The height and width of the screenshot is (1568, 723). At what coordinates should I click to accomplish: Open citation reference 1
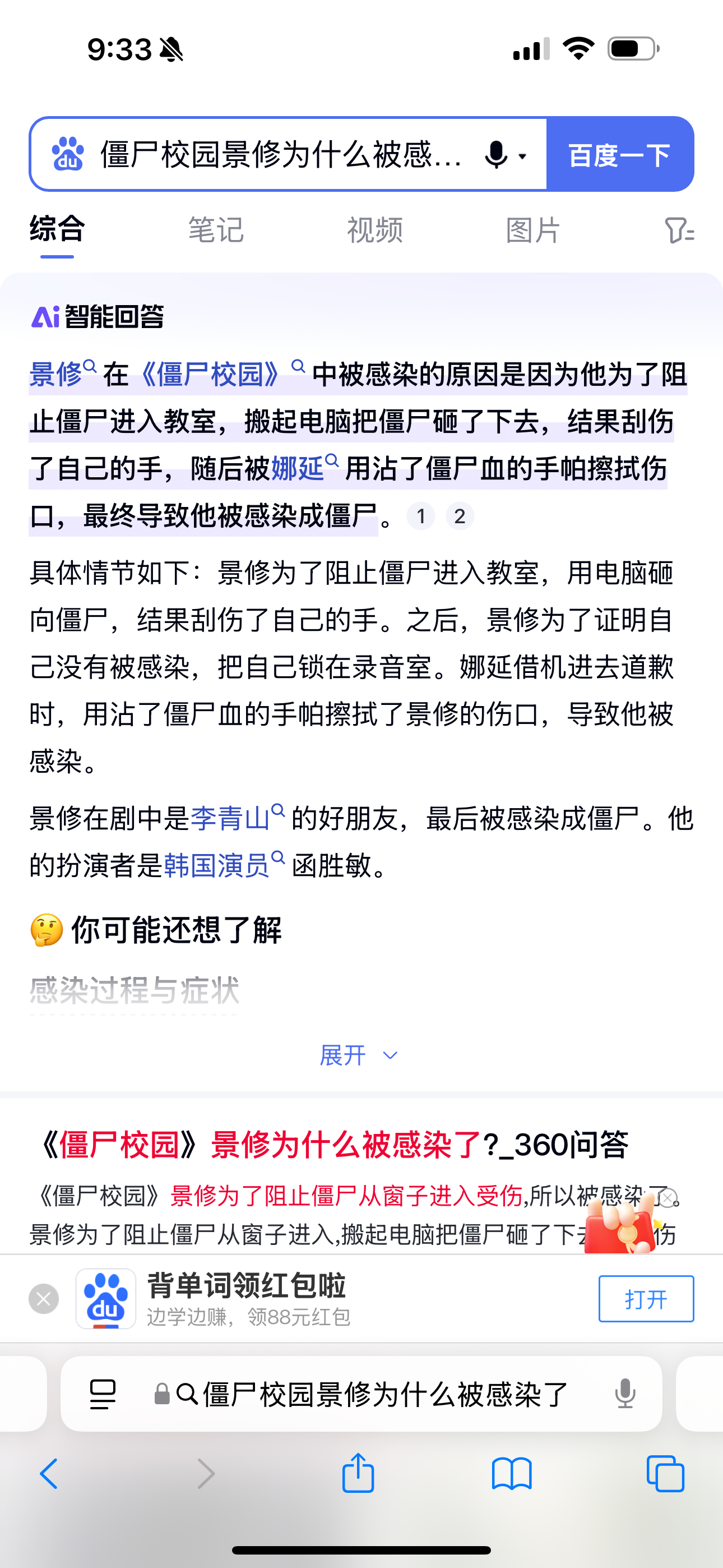[x=420, y=516]
